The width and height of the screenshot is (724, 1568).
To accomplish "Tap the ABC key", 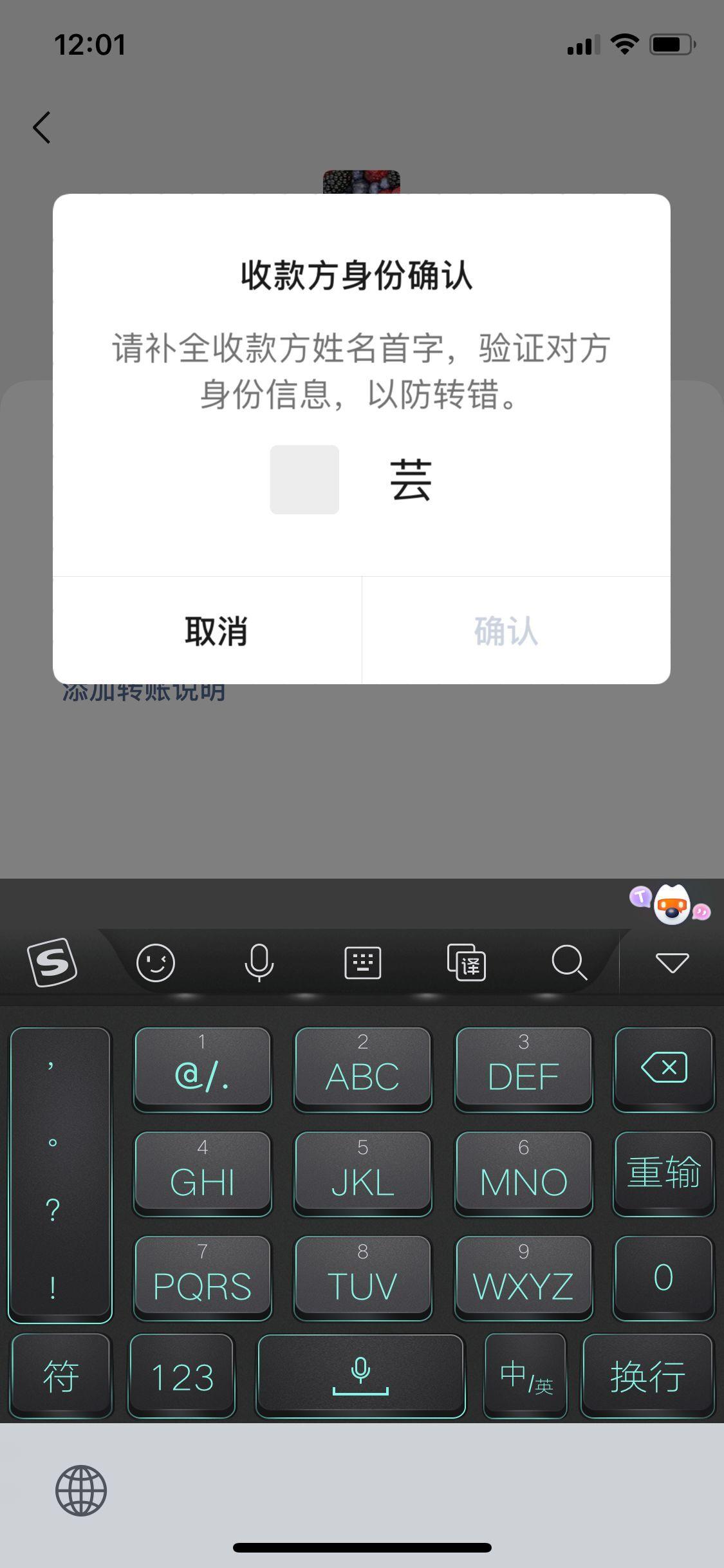I will tap(362, 1069).
